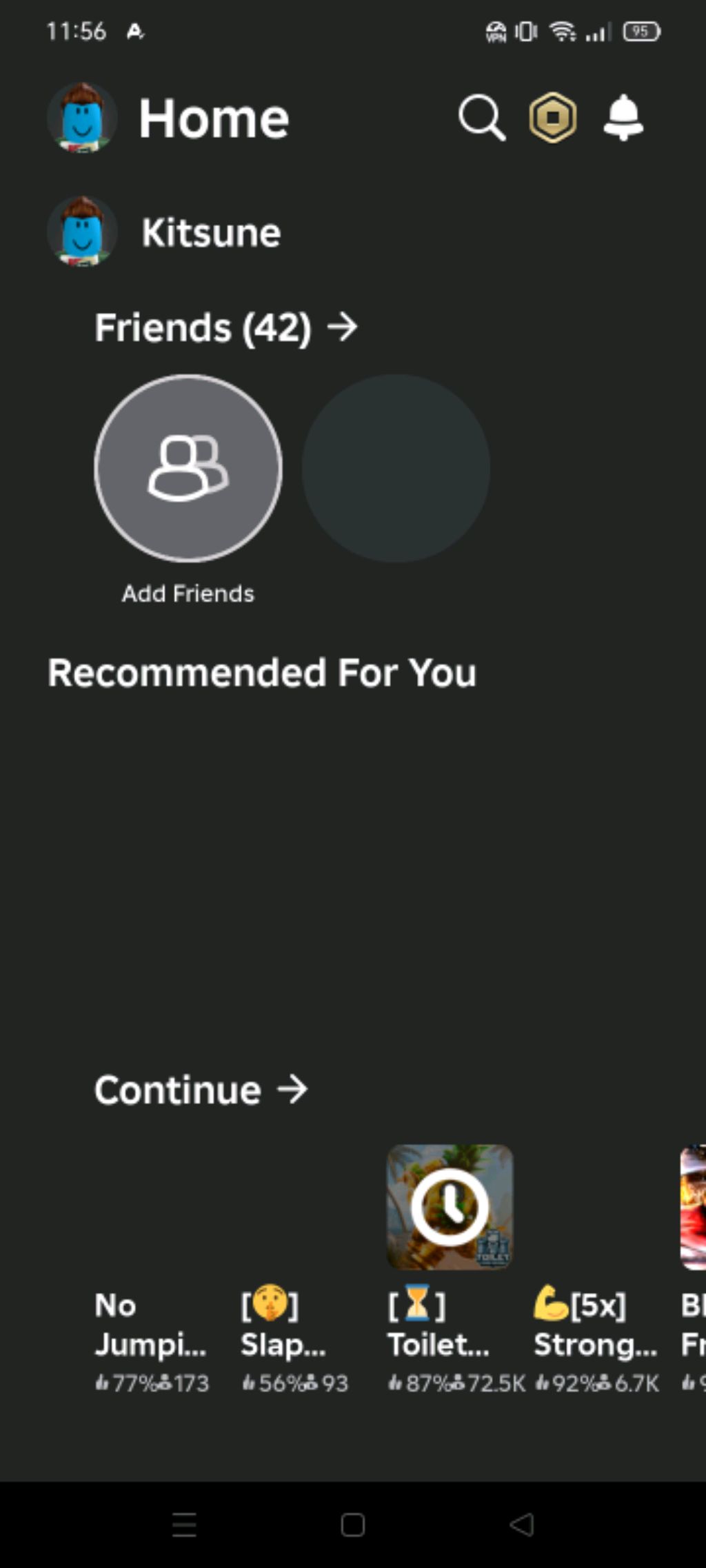
Task: Open the notifications bell
Action: click(x=623, y=118)
